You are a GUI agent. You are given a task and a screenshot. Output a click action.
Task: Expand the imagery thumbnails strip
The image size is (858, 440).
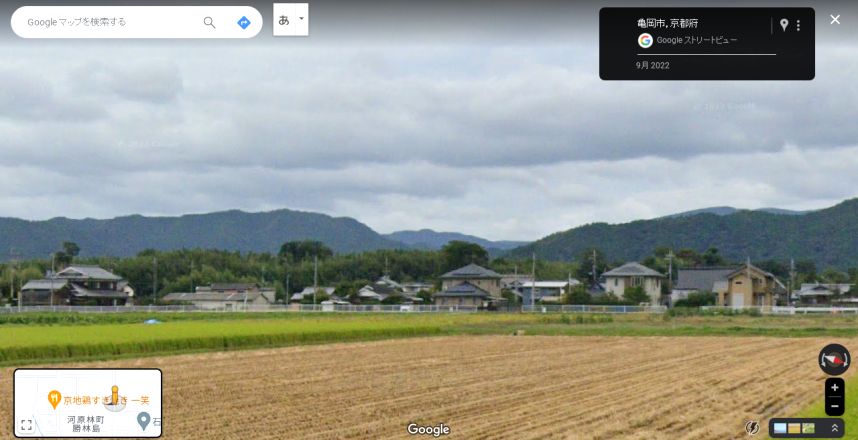pyautogui.click(x=835, y=428)
